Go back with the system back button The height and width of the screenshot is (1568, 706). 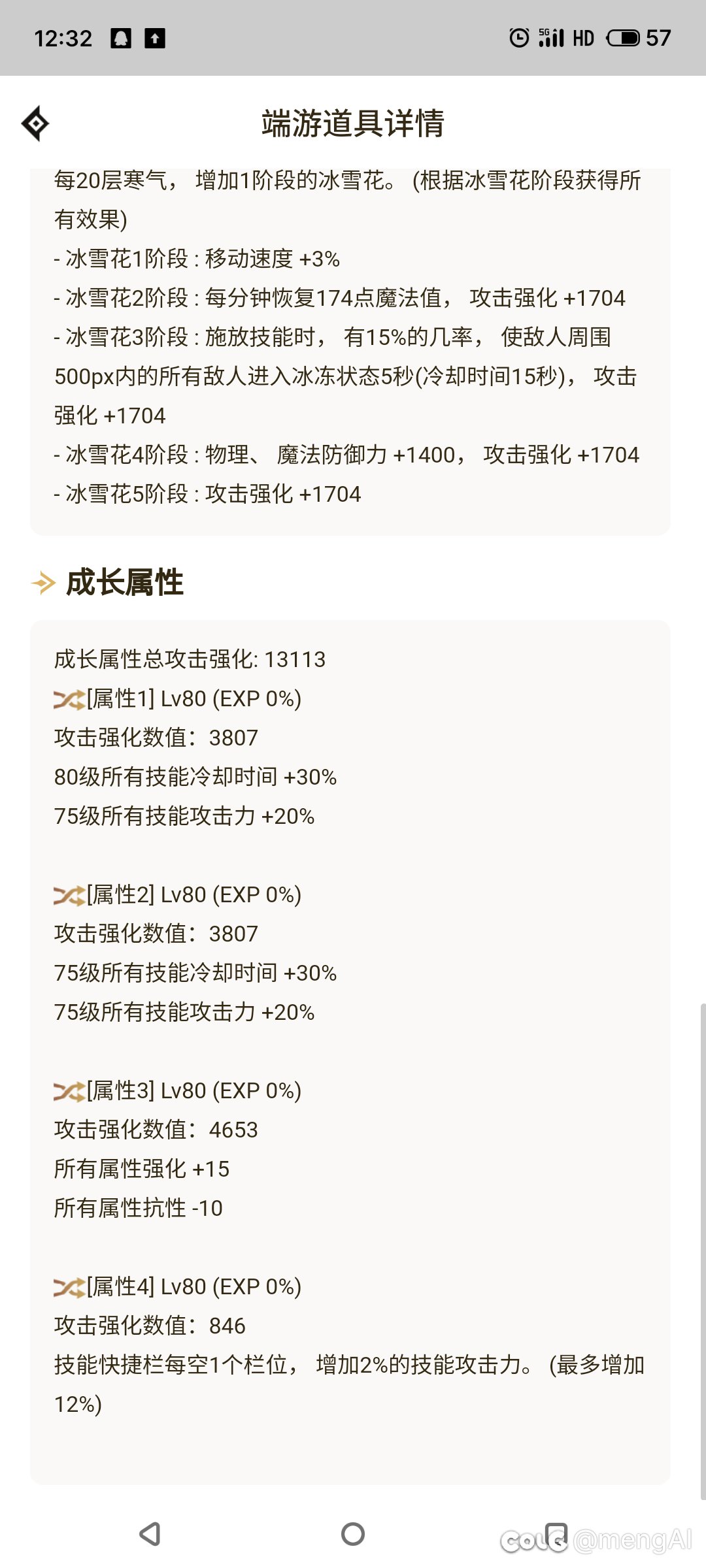[x=150, y=1533]
